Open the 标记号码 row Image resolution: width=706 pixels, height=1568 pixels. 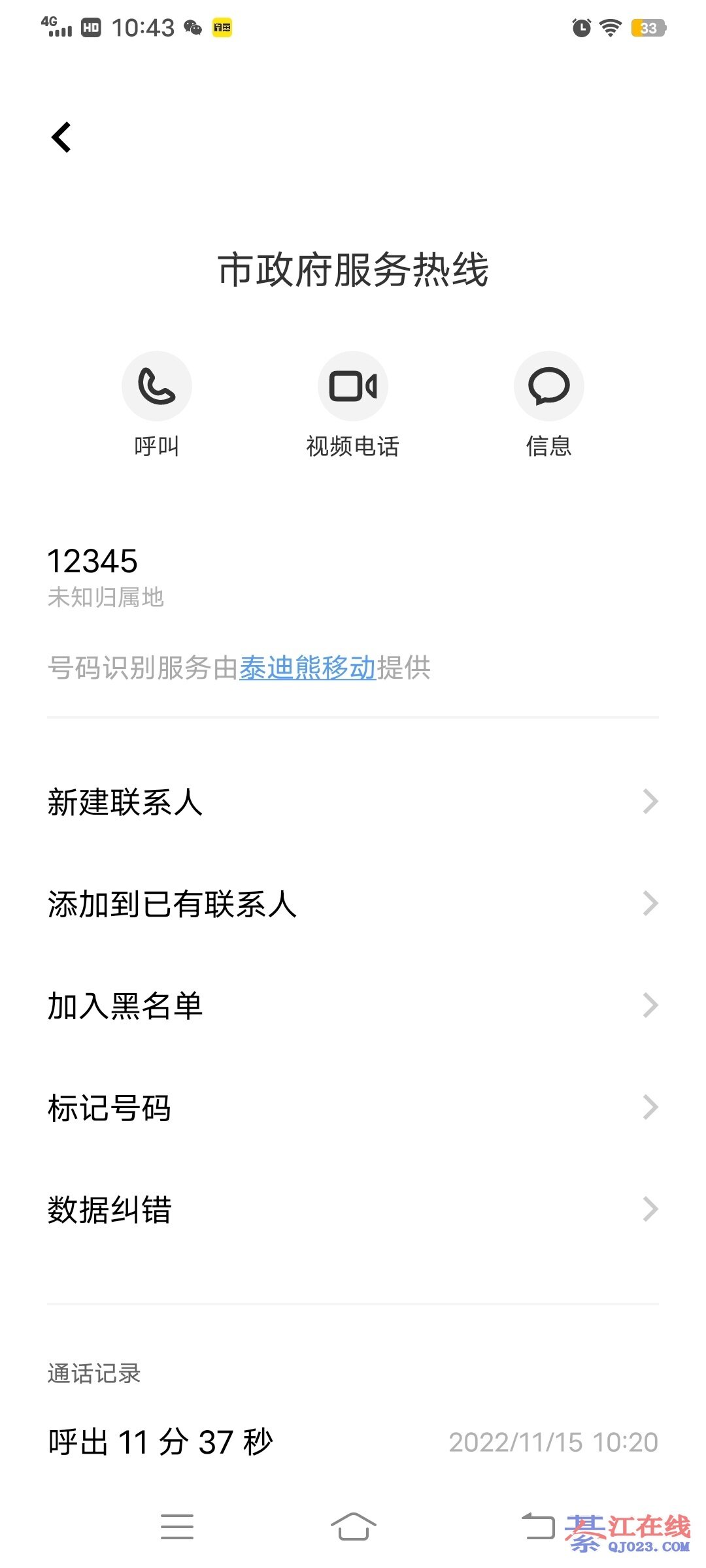(x=353, y=1108)
